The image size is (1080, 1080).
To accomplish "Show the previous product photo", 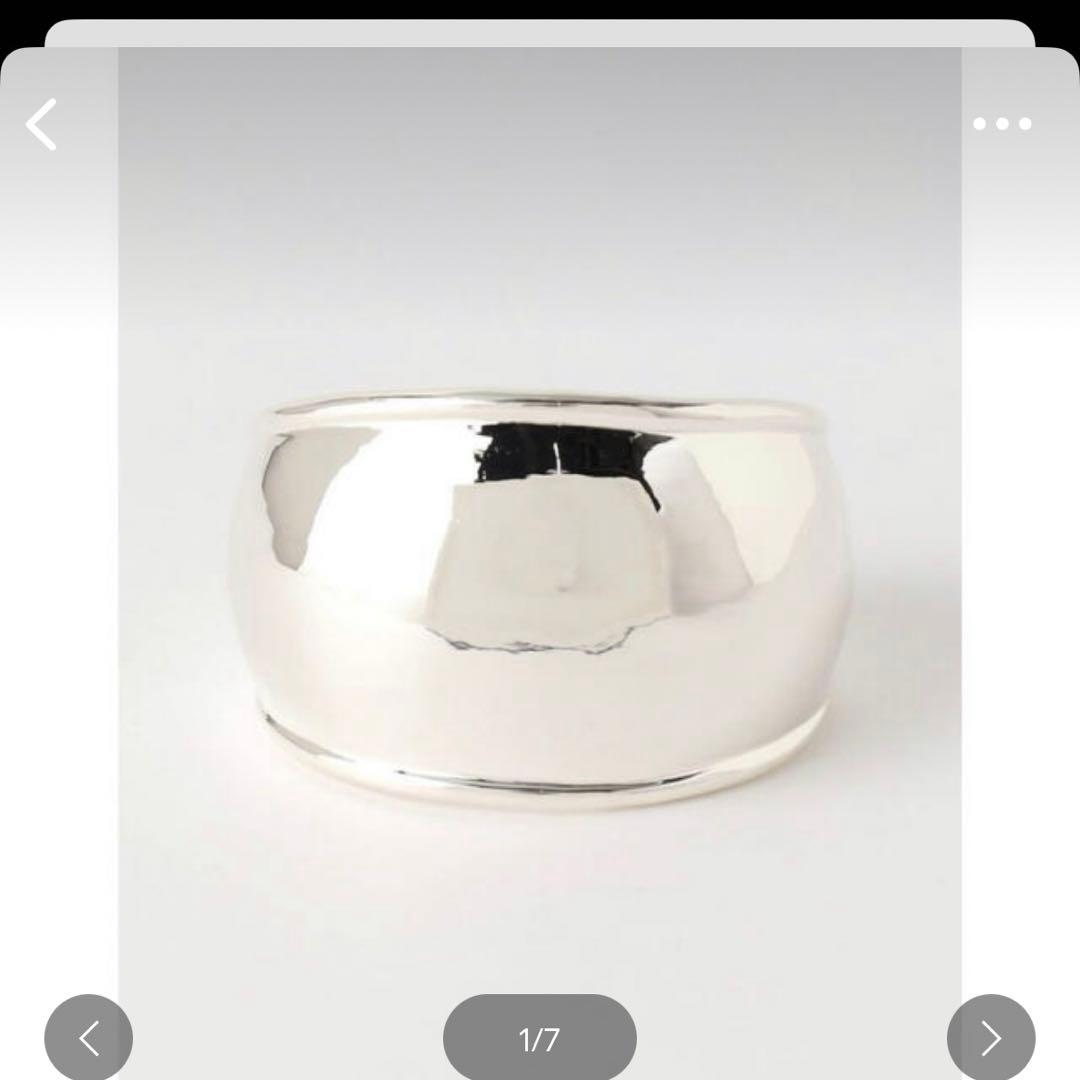I will [88, 1038].
